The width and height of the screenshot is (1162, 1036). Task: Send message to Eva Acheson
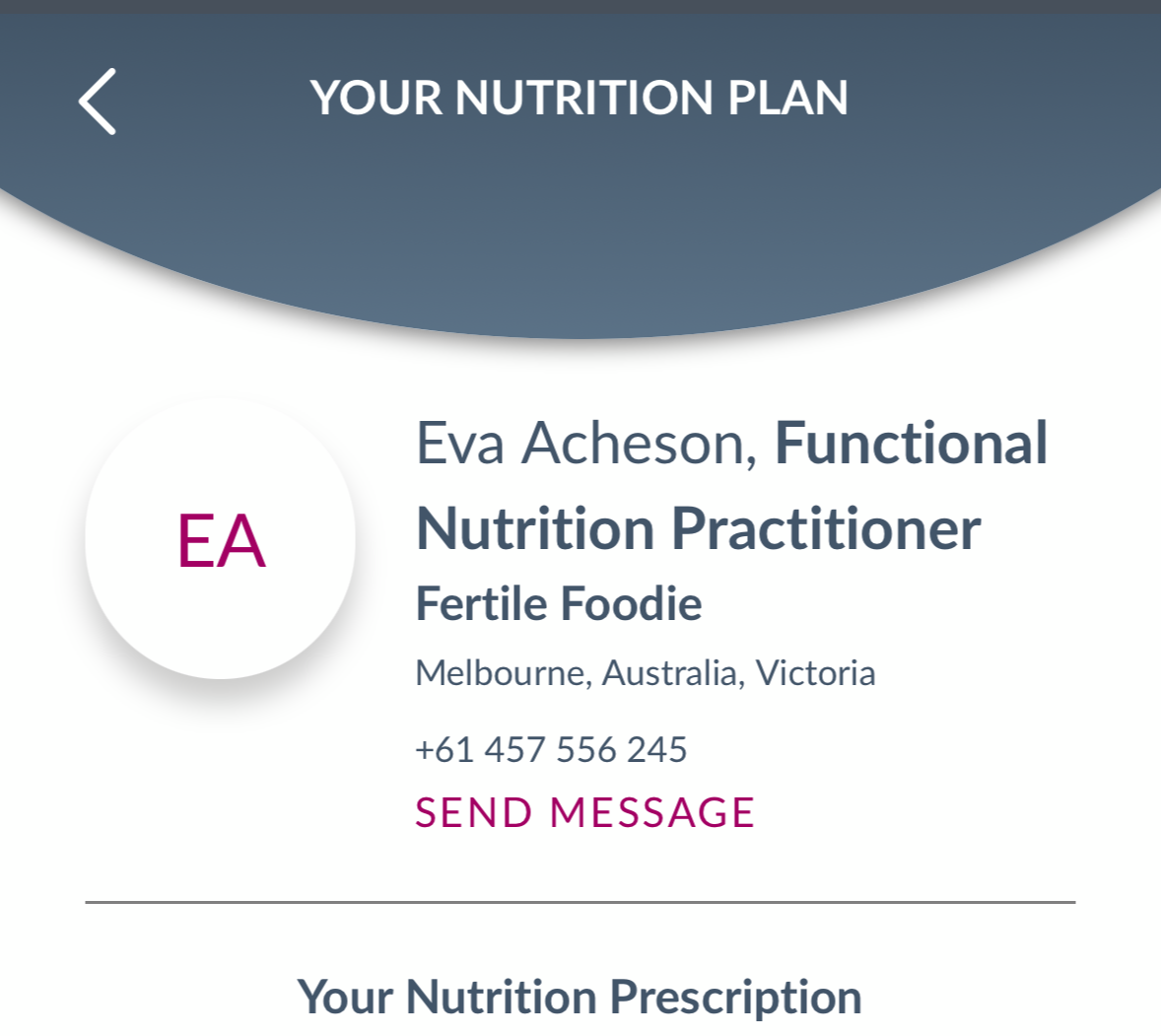[x=584, y=813]
